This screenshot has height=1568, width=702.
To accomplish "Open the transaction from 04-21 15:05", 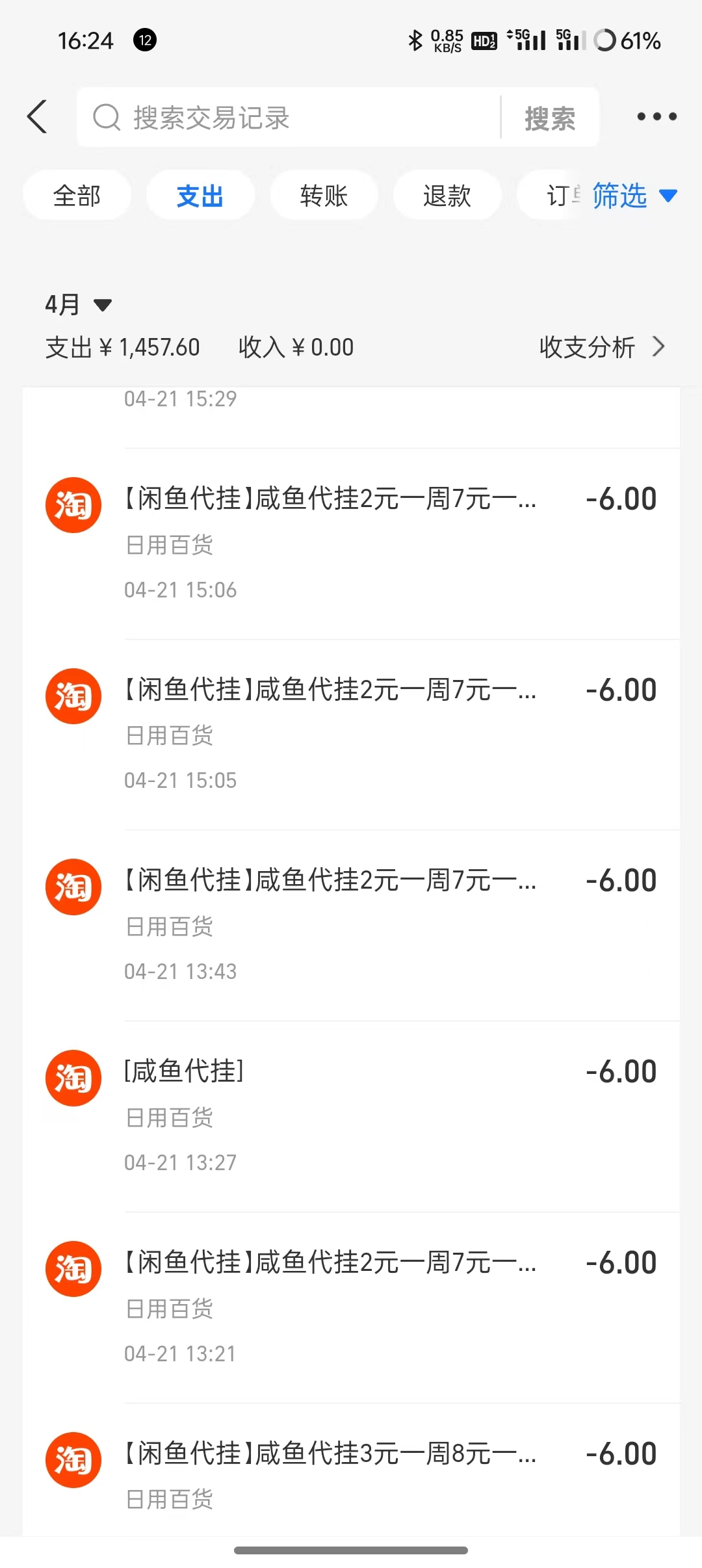I will click(351, 734).
